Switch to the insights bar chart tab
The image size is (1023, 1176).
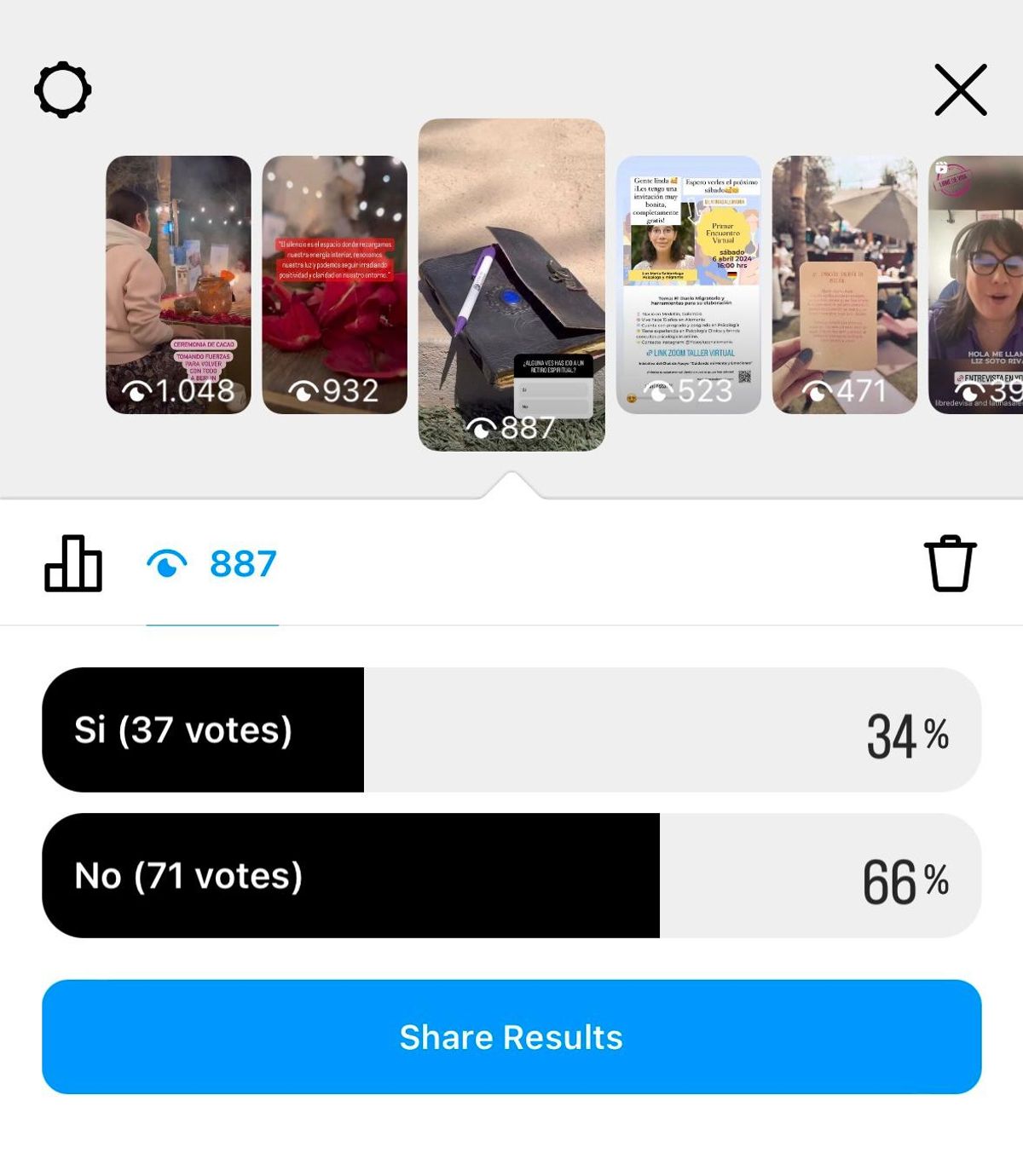click(x=73, y=563)
